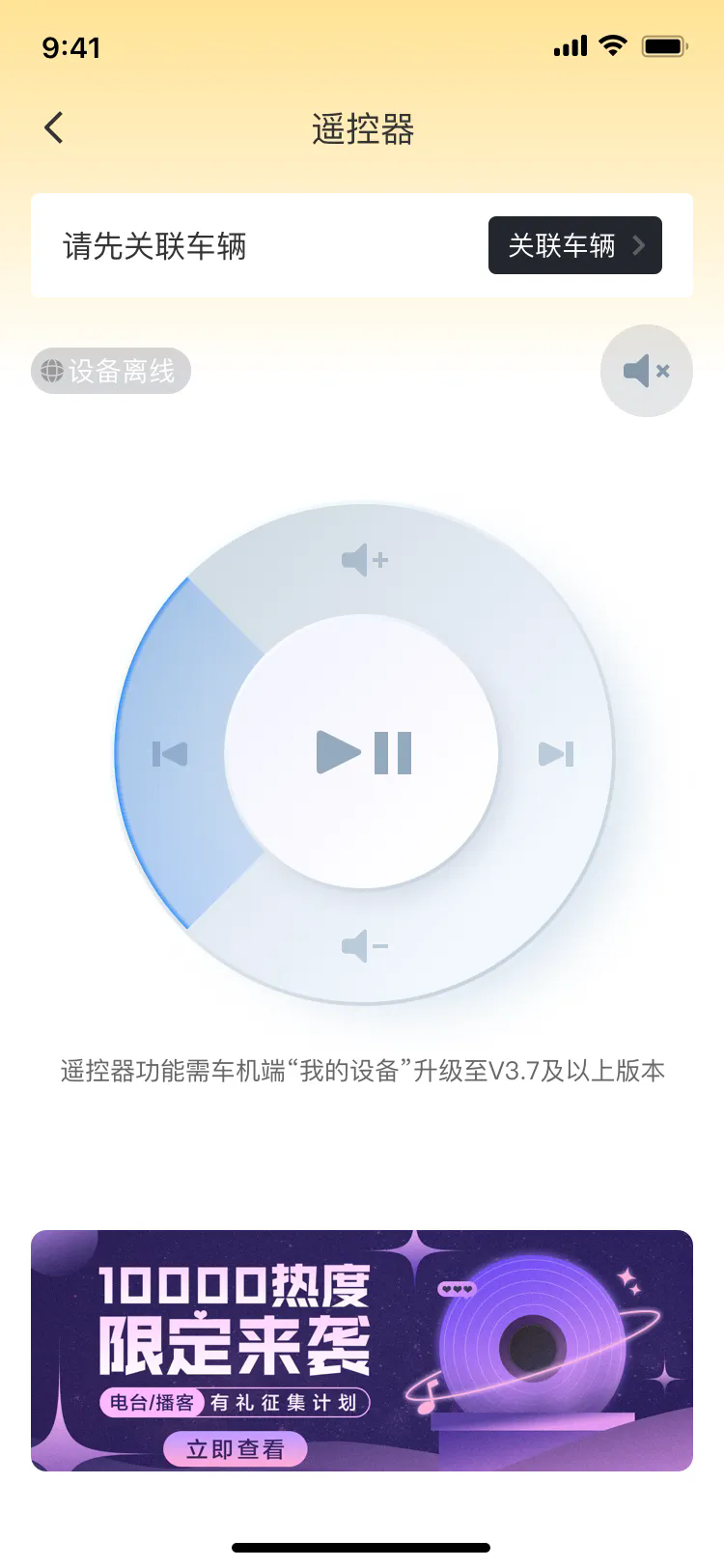
Task: Skip to the previous track
Action: tap(170, 753)
